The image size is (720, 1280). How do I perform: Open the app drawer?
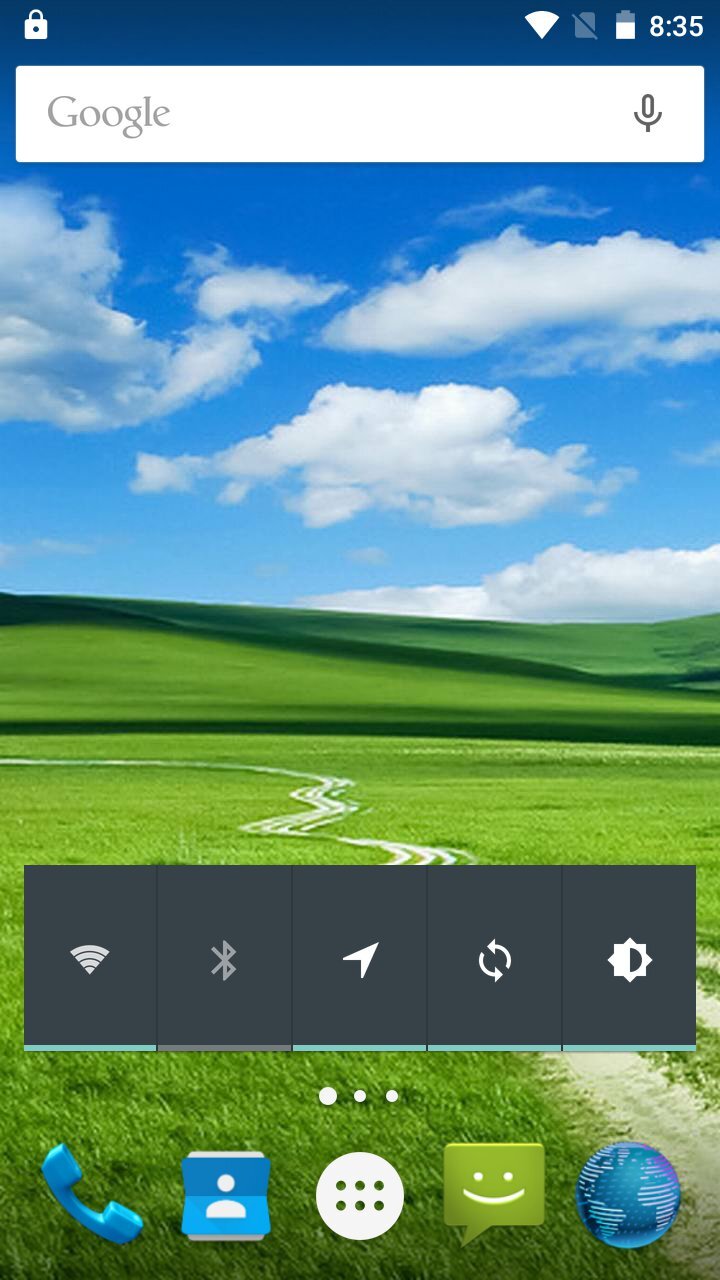[x=360, y=1194]
